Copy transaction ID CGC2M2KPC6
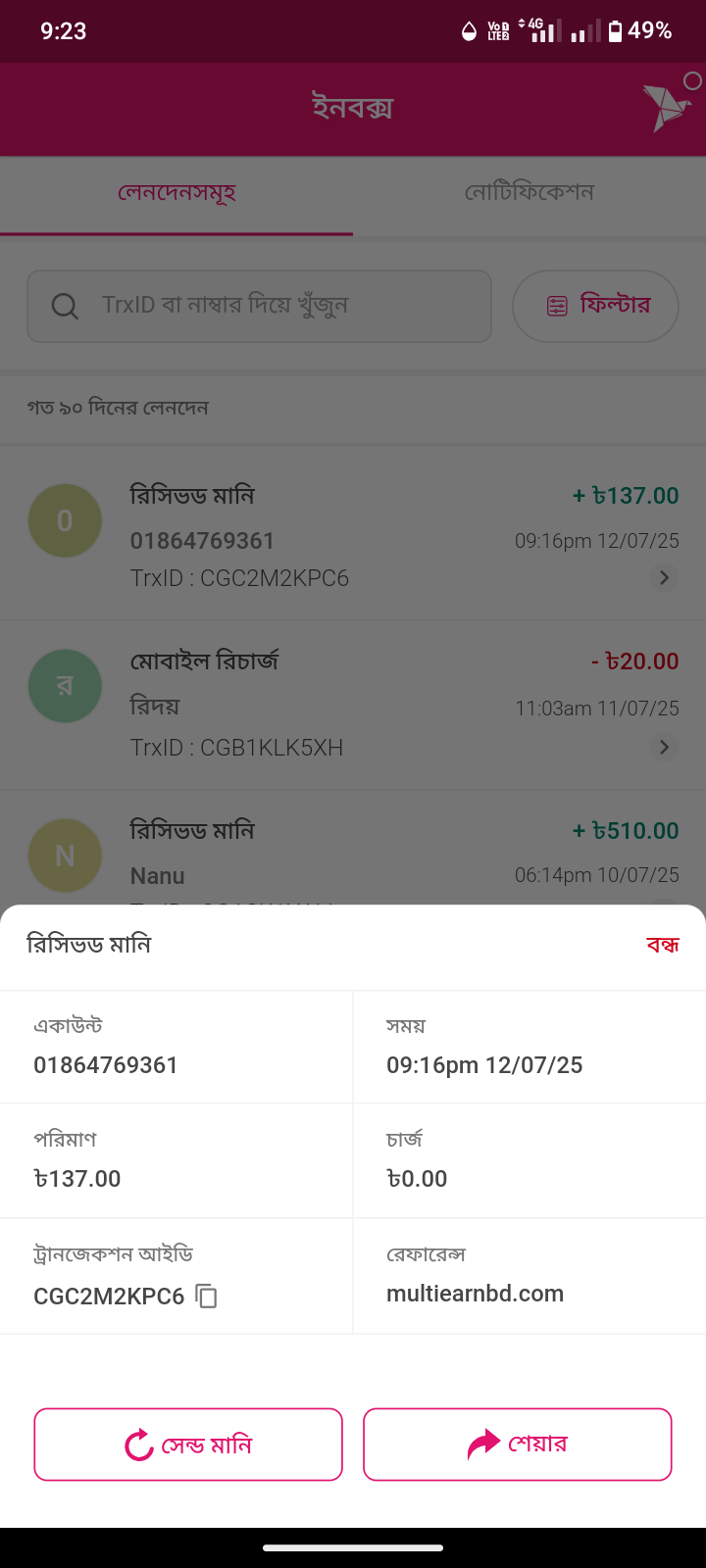 click(206, 1296)
